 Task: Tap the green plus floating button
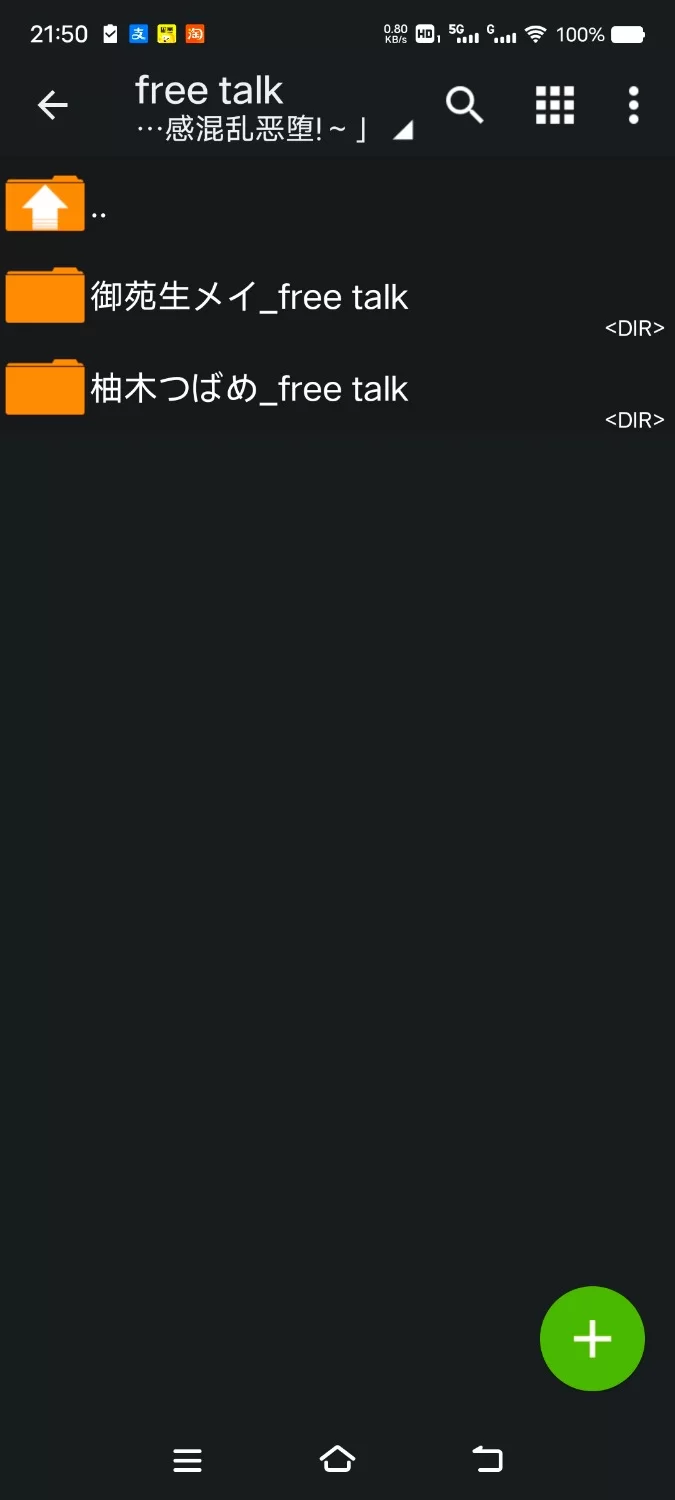(592, 1338)
